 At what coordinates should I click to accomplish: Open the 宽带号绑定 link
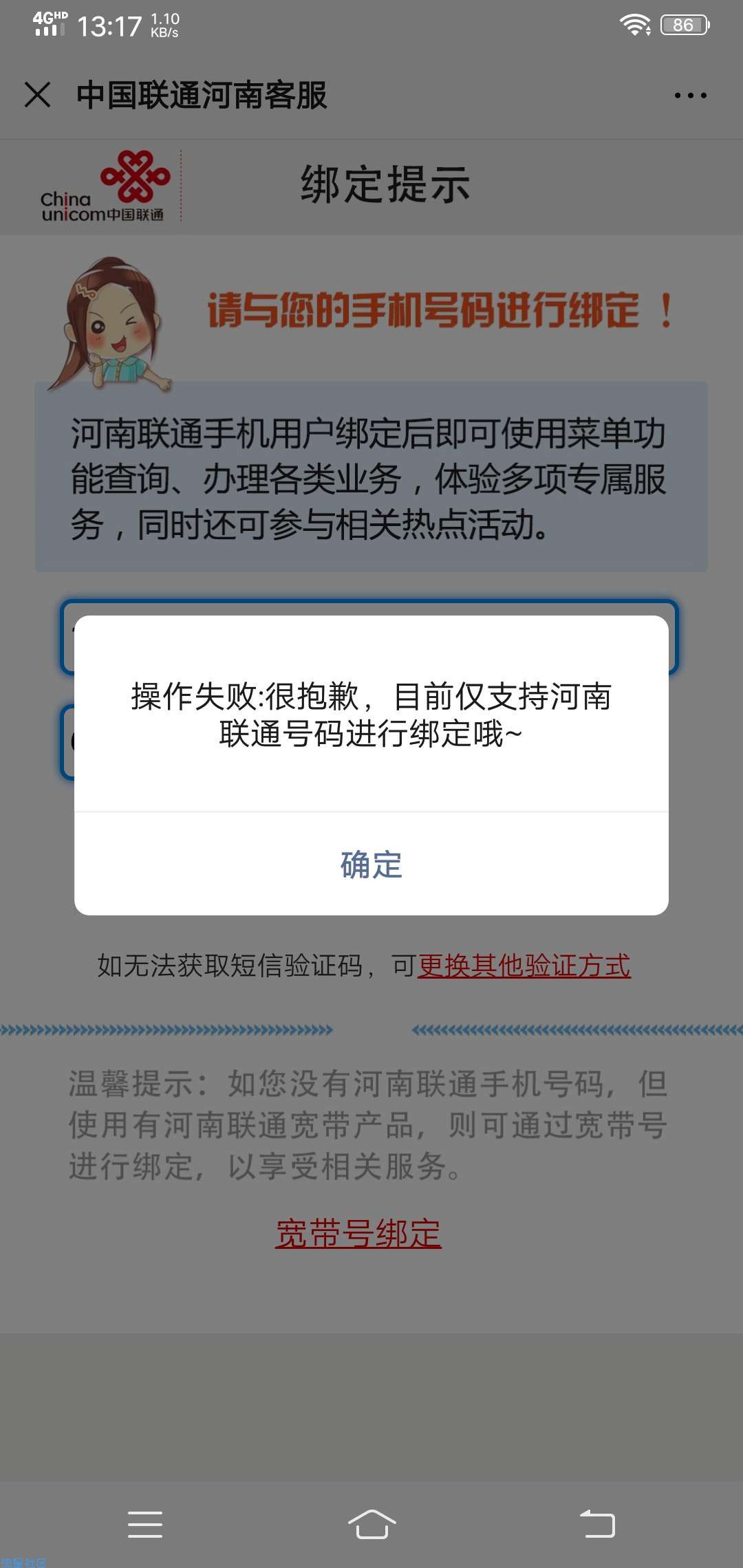point(358,1234)
